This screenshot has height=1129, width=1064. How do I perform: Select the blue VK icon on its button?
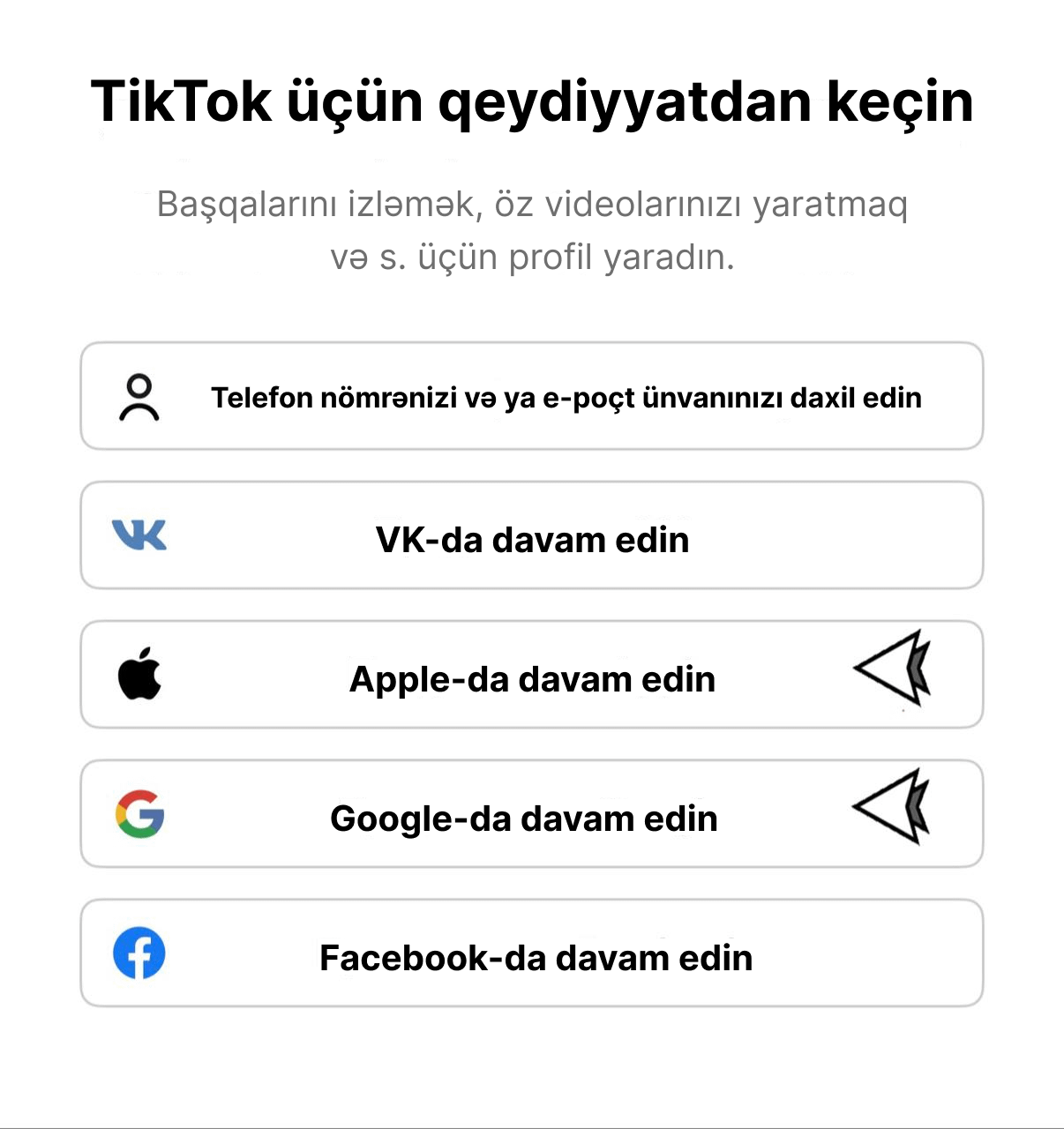coord(141,535)
